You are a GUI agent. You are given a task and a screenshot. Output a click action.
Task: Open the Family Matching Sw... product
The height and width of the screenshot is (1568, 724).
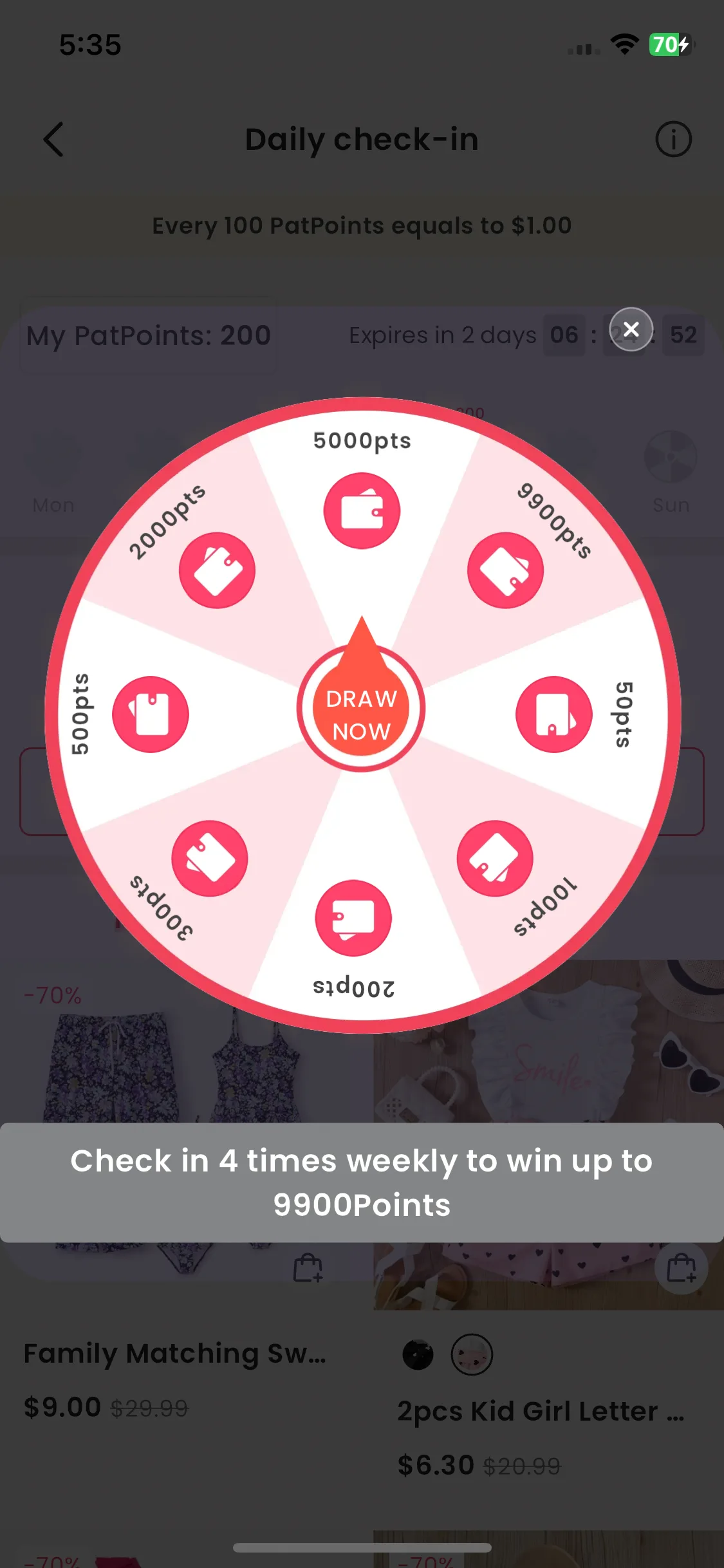click(x=175, y=1353)
